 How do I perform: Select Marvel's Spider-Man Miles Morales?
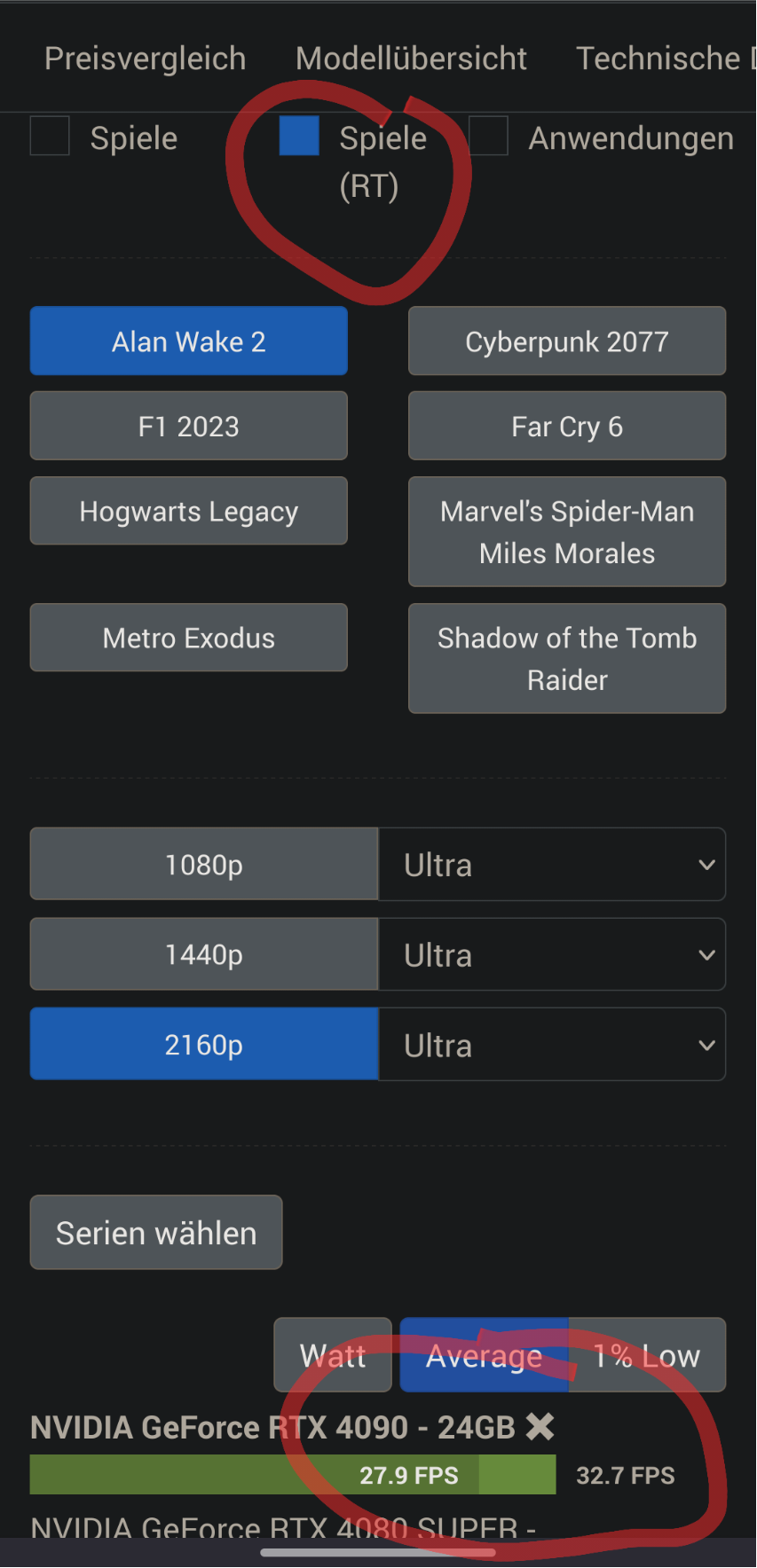[566, 532]
